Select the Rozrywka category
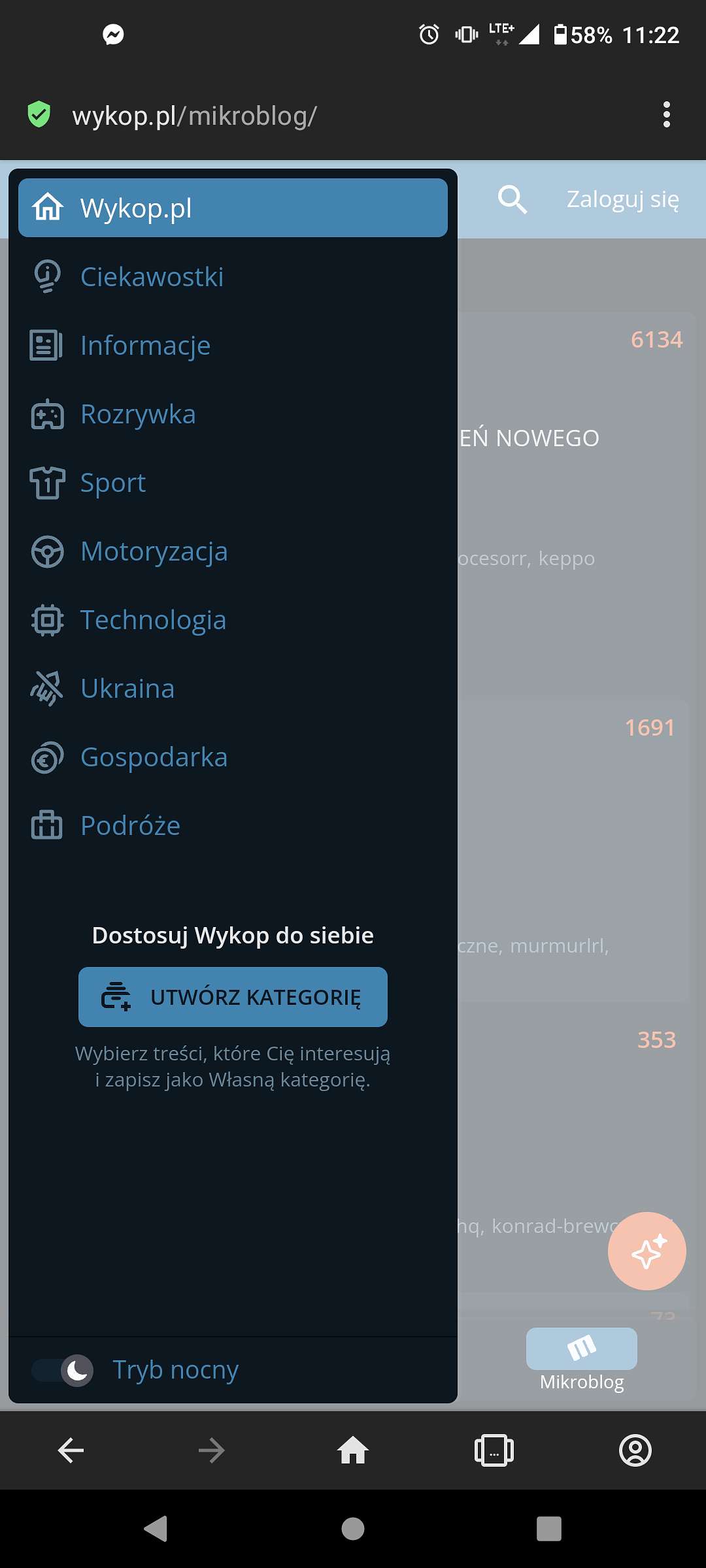This screenshot has height=1568, width=706. pos(233,414)
